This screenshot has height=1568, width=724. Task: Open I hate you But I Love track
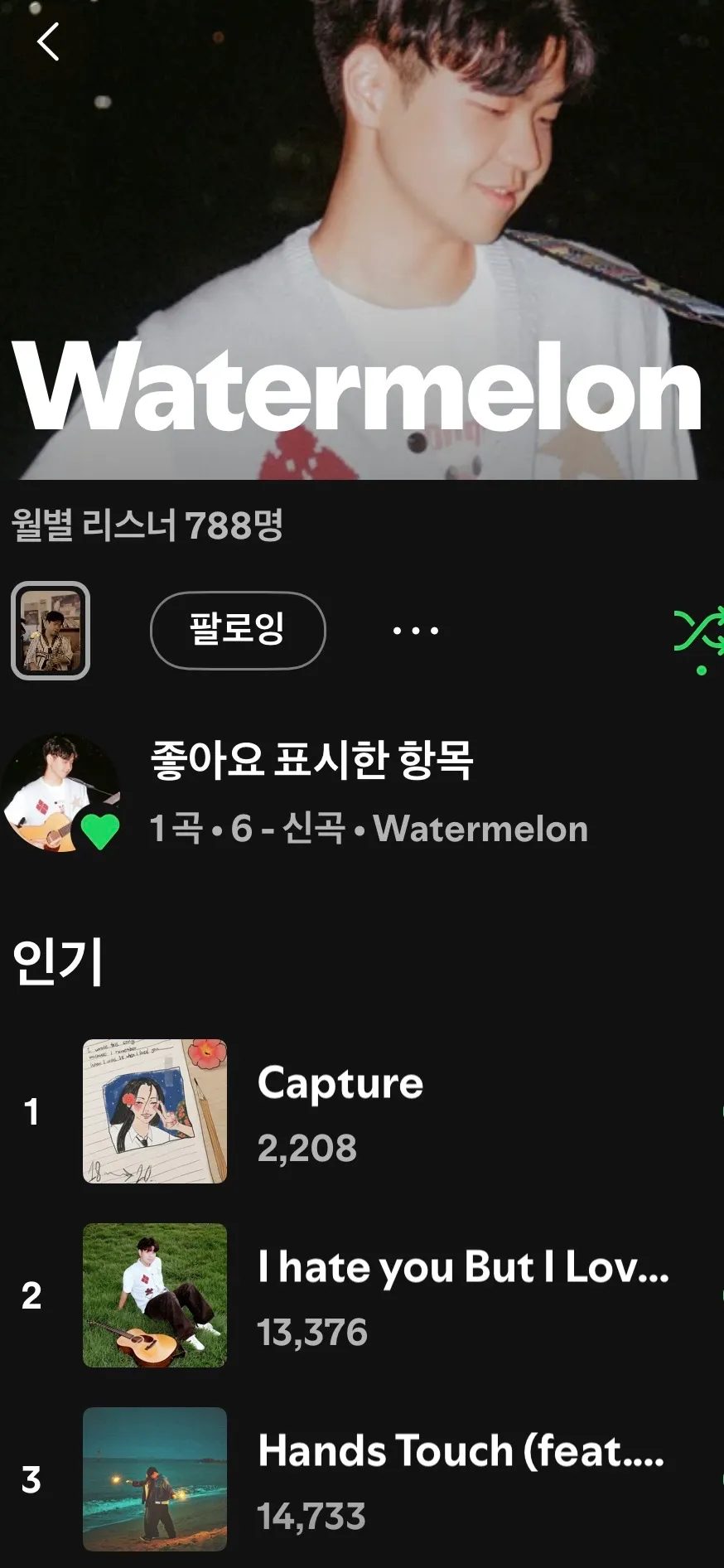(461, 1266)
